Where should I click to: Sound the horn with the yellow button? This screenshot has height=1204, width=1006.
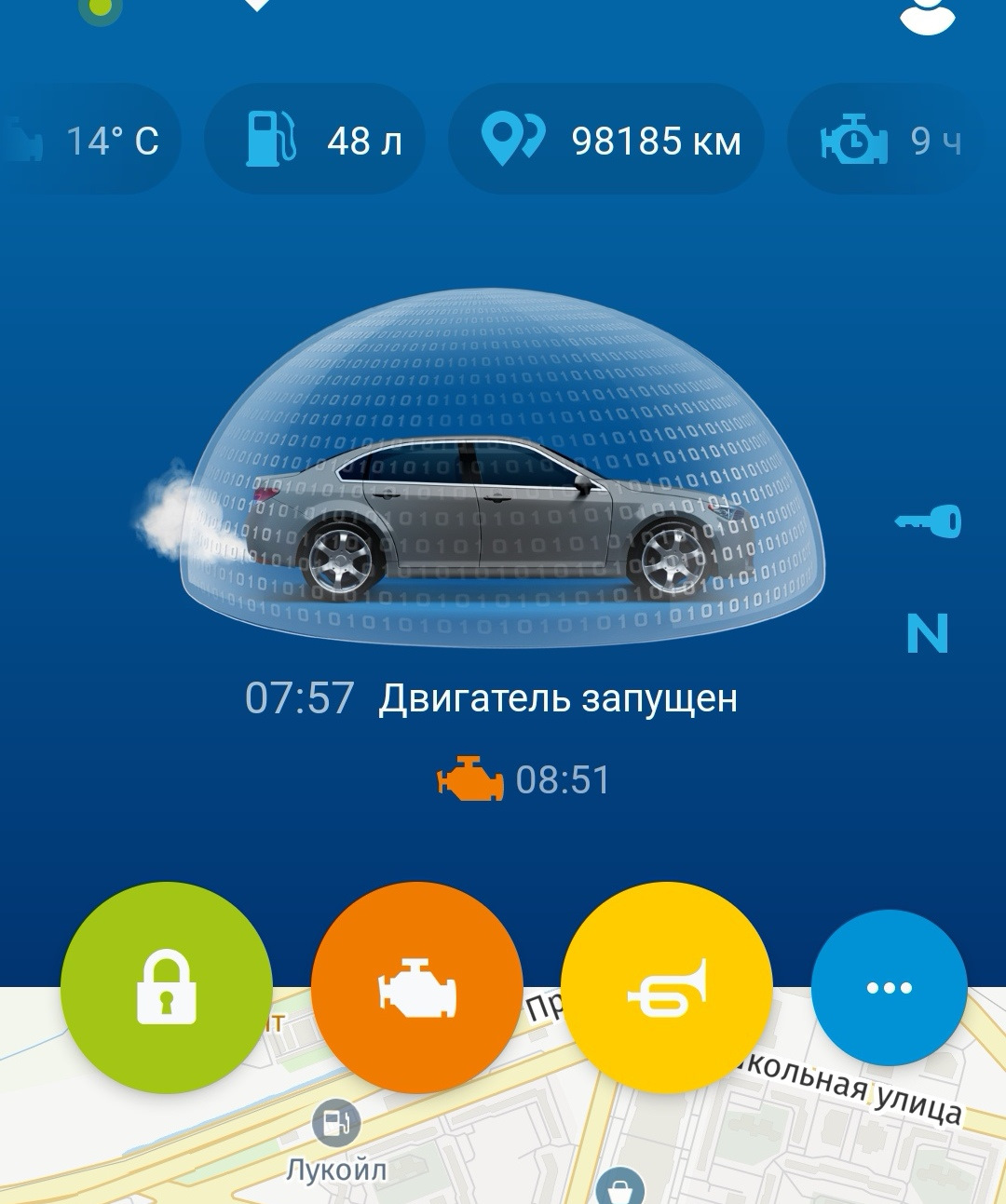[x=667, y=987]
